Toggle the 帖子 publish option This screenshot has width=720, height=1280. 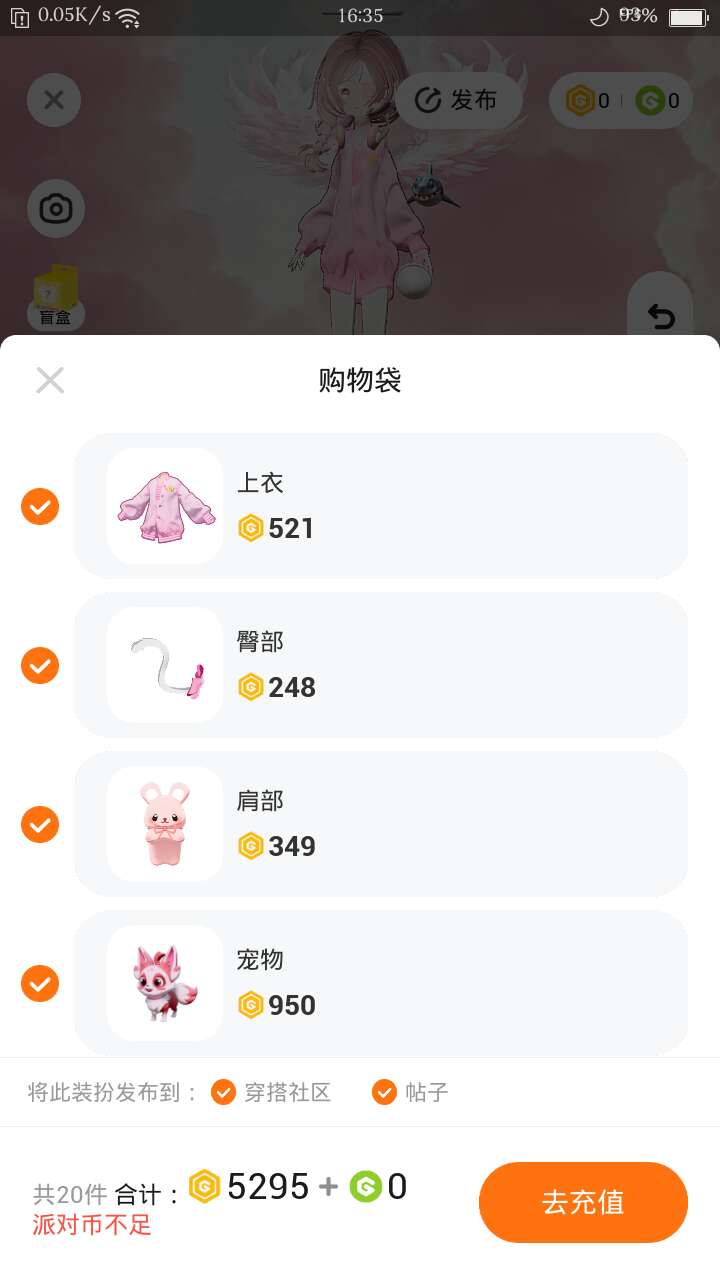(x=384, y=1092)
